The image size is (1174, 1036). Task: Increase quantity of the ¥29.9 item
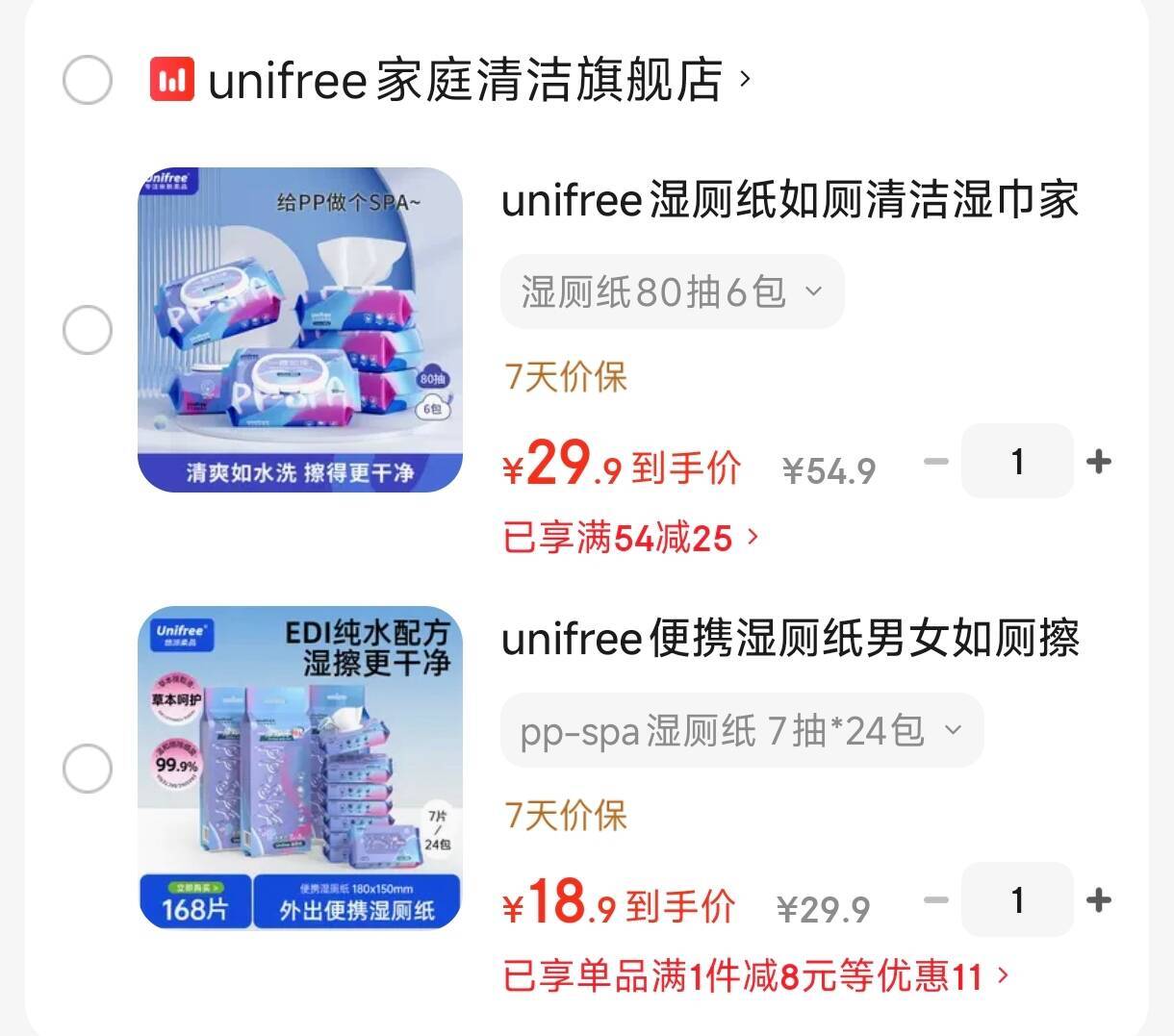coord(1098,462)
